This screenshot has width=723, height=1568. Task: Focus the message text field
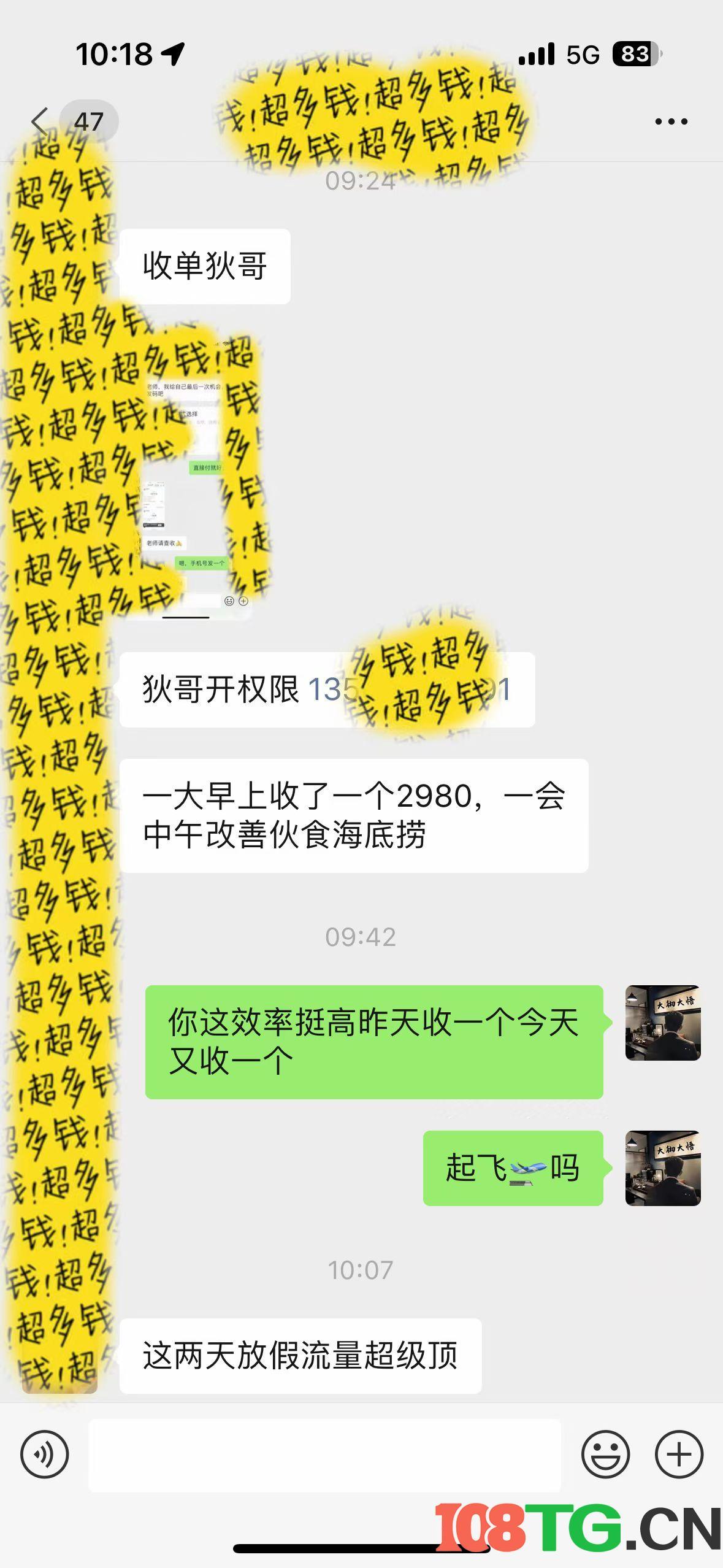324,1455
